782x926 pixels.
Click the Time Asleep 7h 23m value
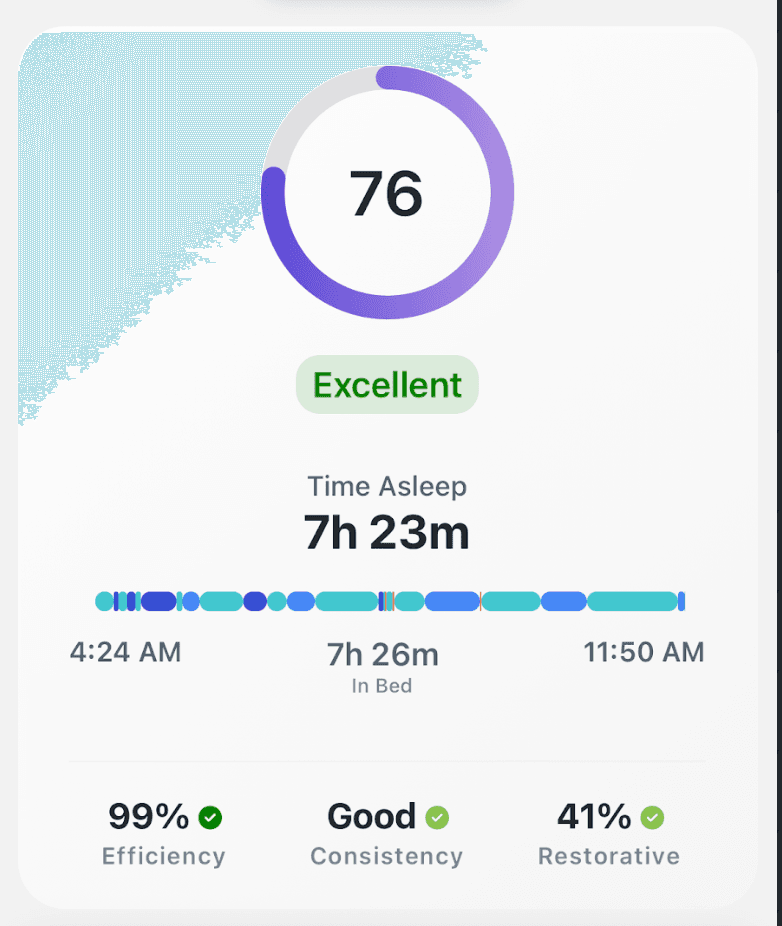[387, 532]
